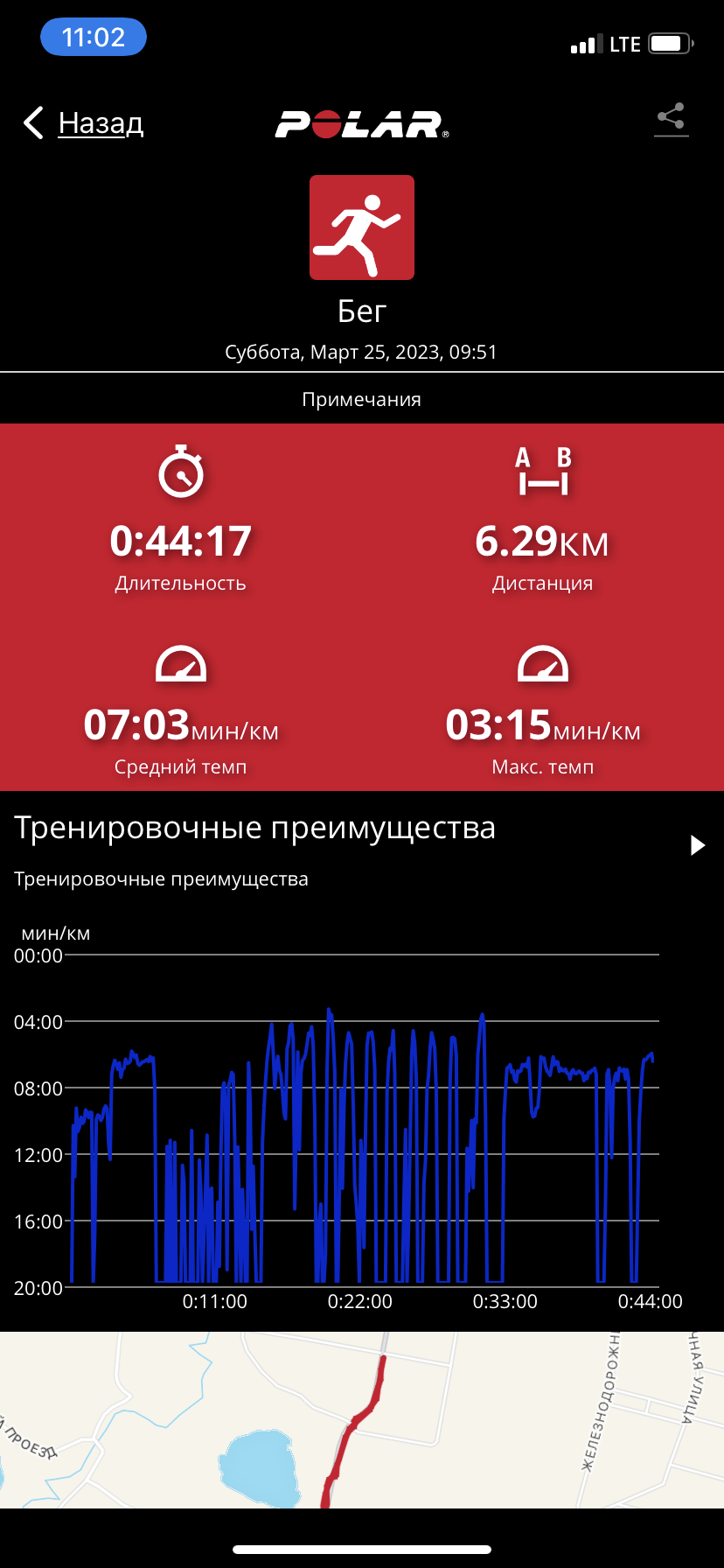Image resolution: width=724 pixels, height=1568 pixels.
Task: Tap the pace chart
Action: point(362,1120)
